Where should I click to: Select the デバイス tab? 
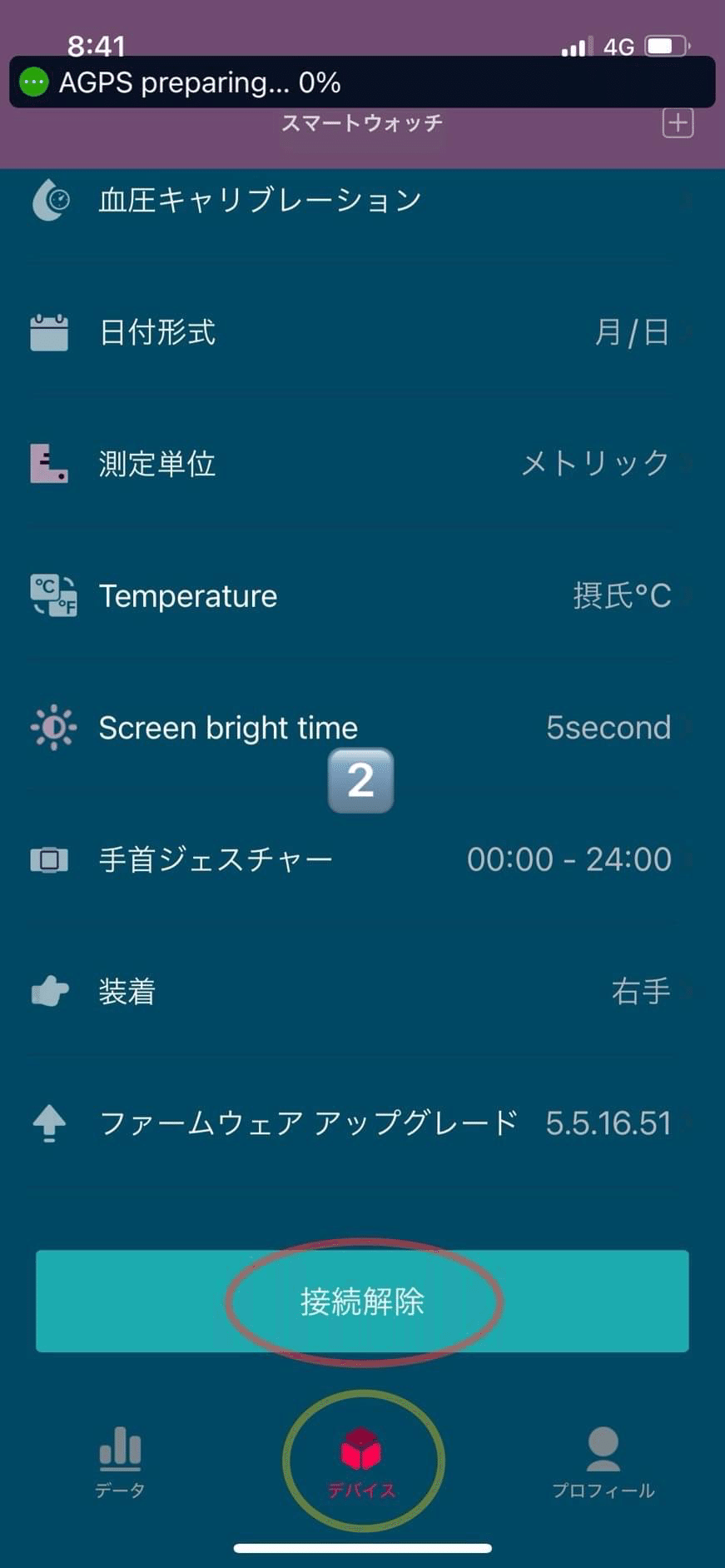point(361,1461)
